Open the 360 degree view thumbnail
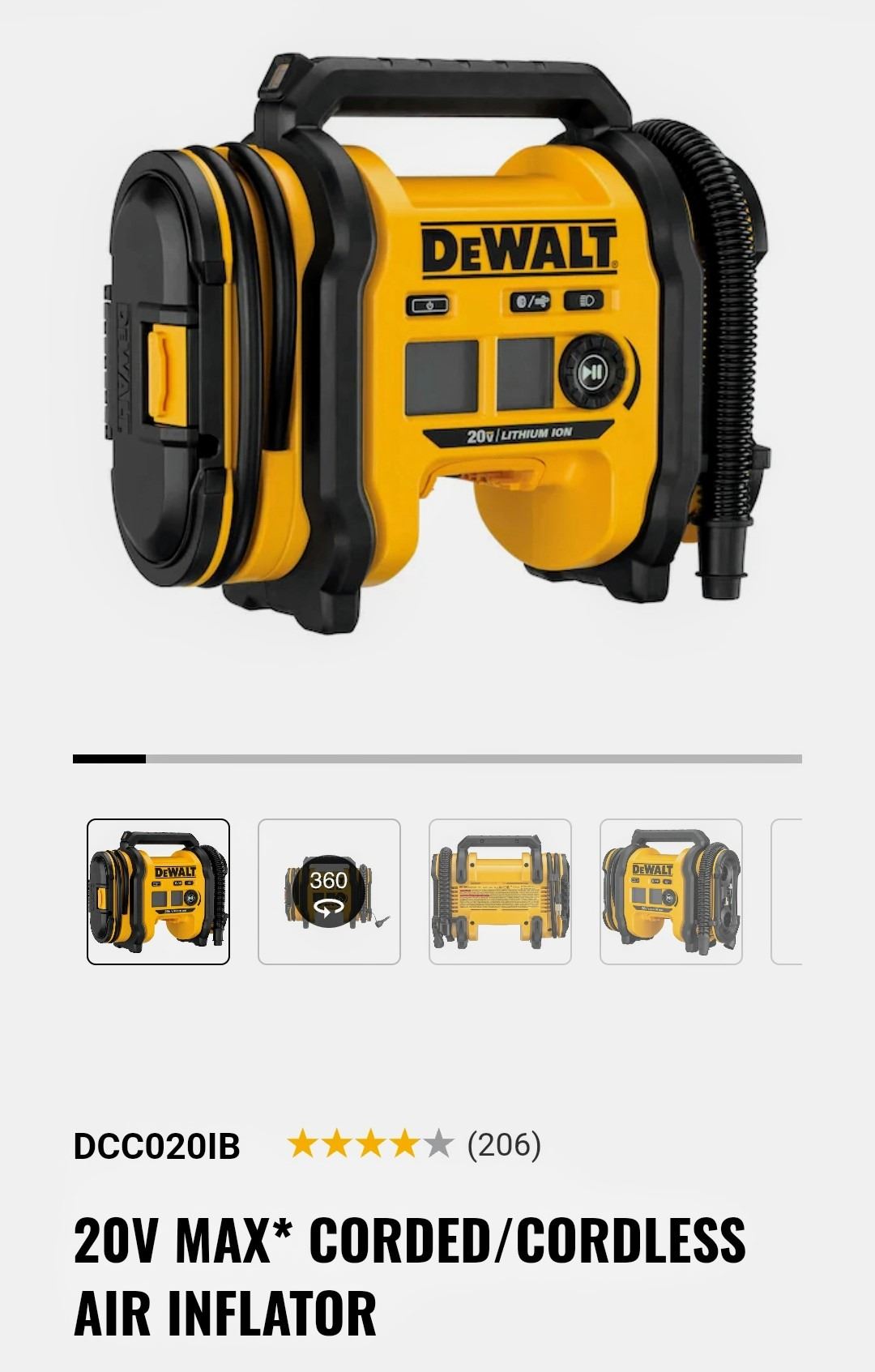The width and height of the screenshot is (875, 1372). click(329, 891)
